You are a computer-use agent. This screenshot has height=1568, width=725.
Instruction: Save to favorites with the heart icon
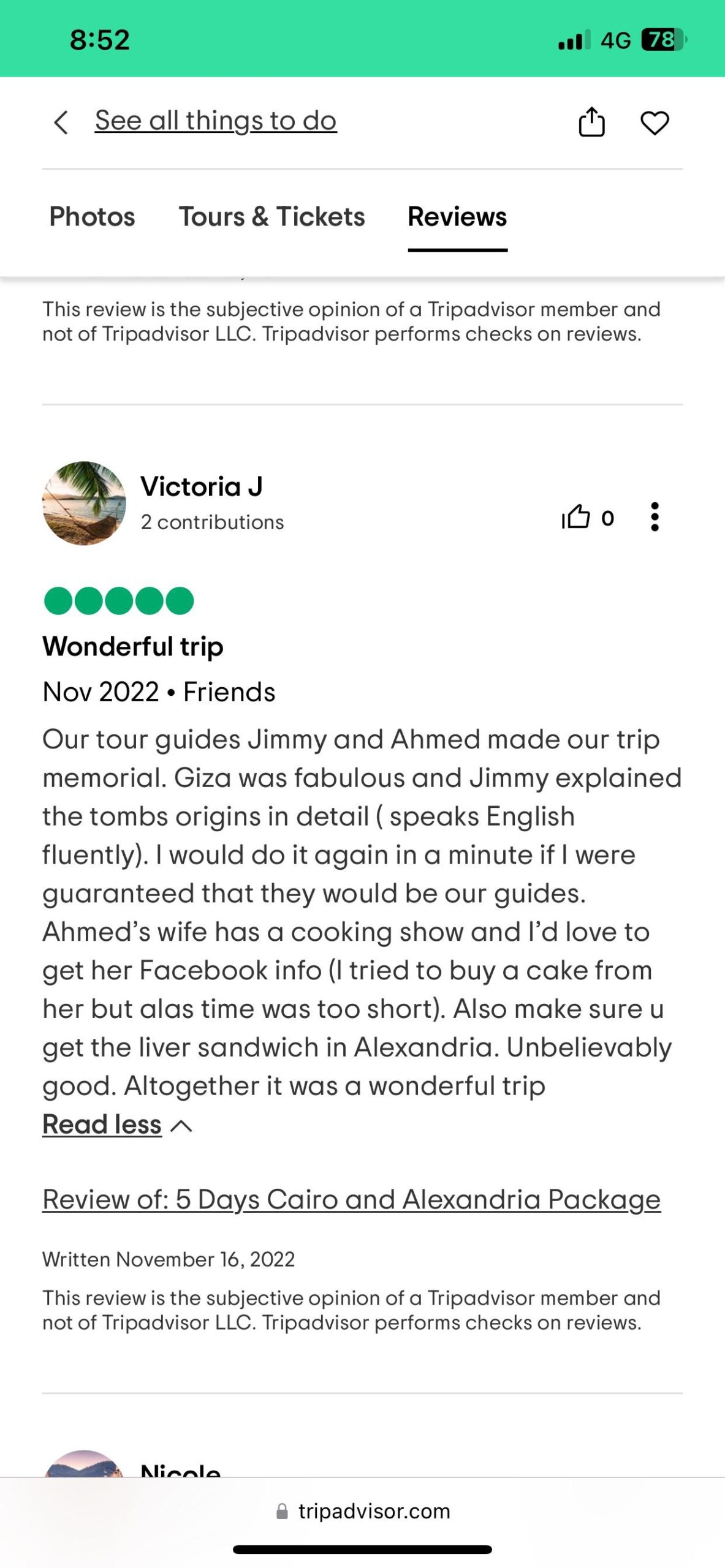655,123
